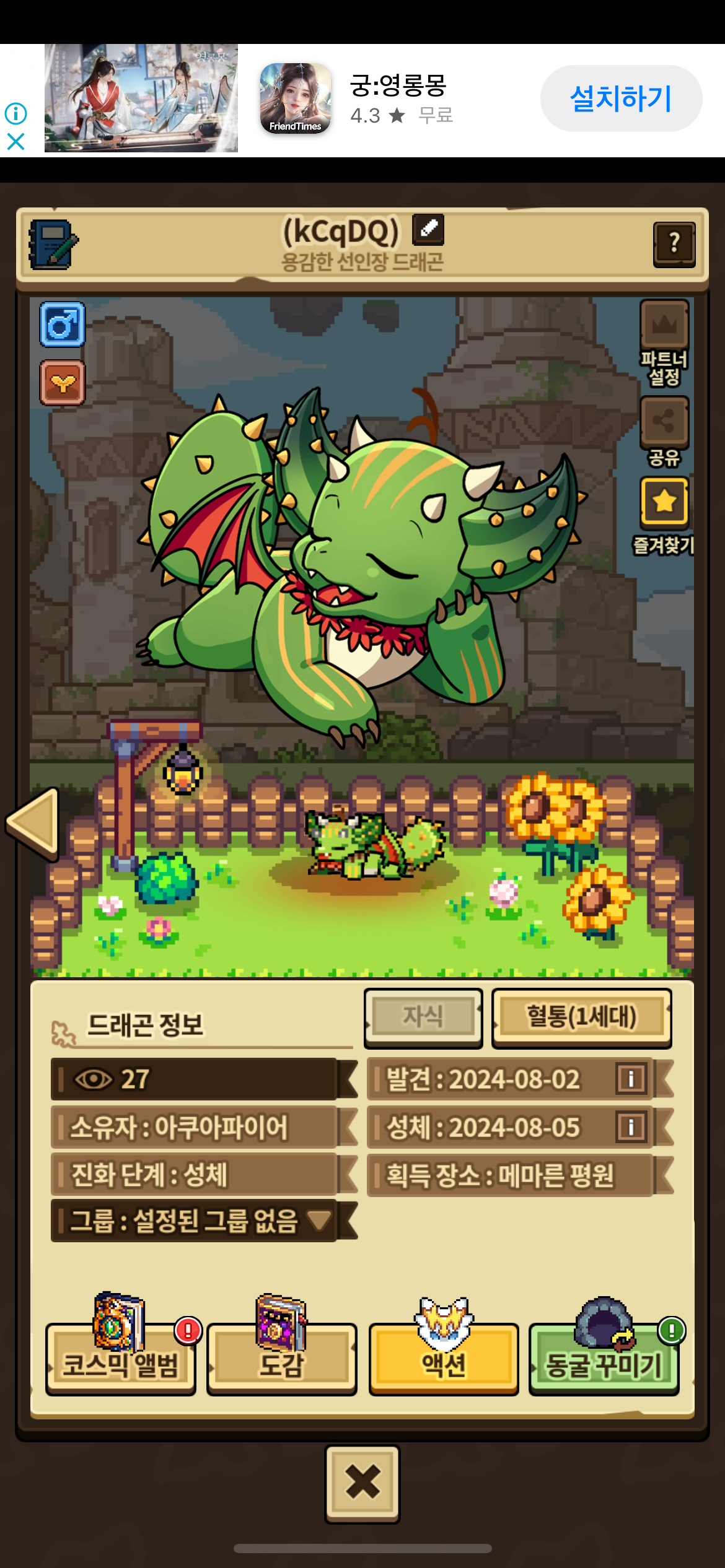The width and height of the screenshot is (725, 1568).
Task: Edit the dragon name (kCqDQ) with the pencil
Action: [428, 229]
